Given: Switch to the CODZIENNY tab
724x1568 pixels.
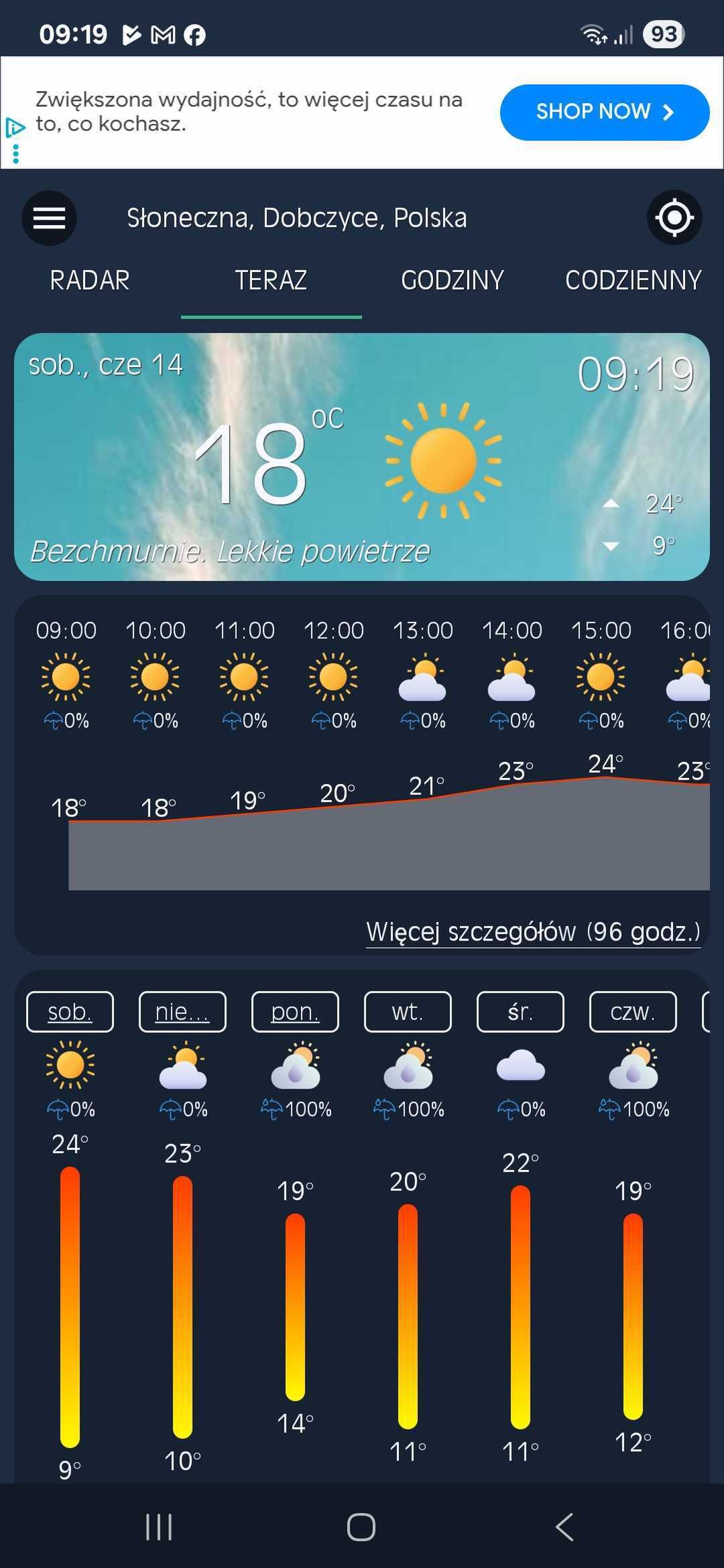Looking at the screenshot, I should pos(633,280).
